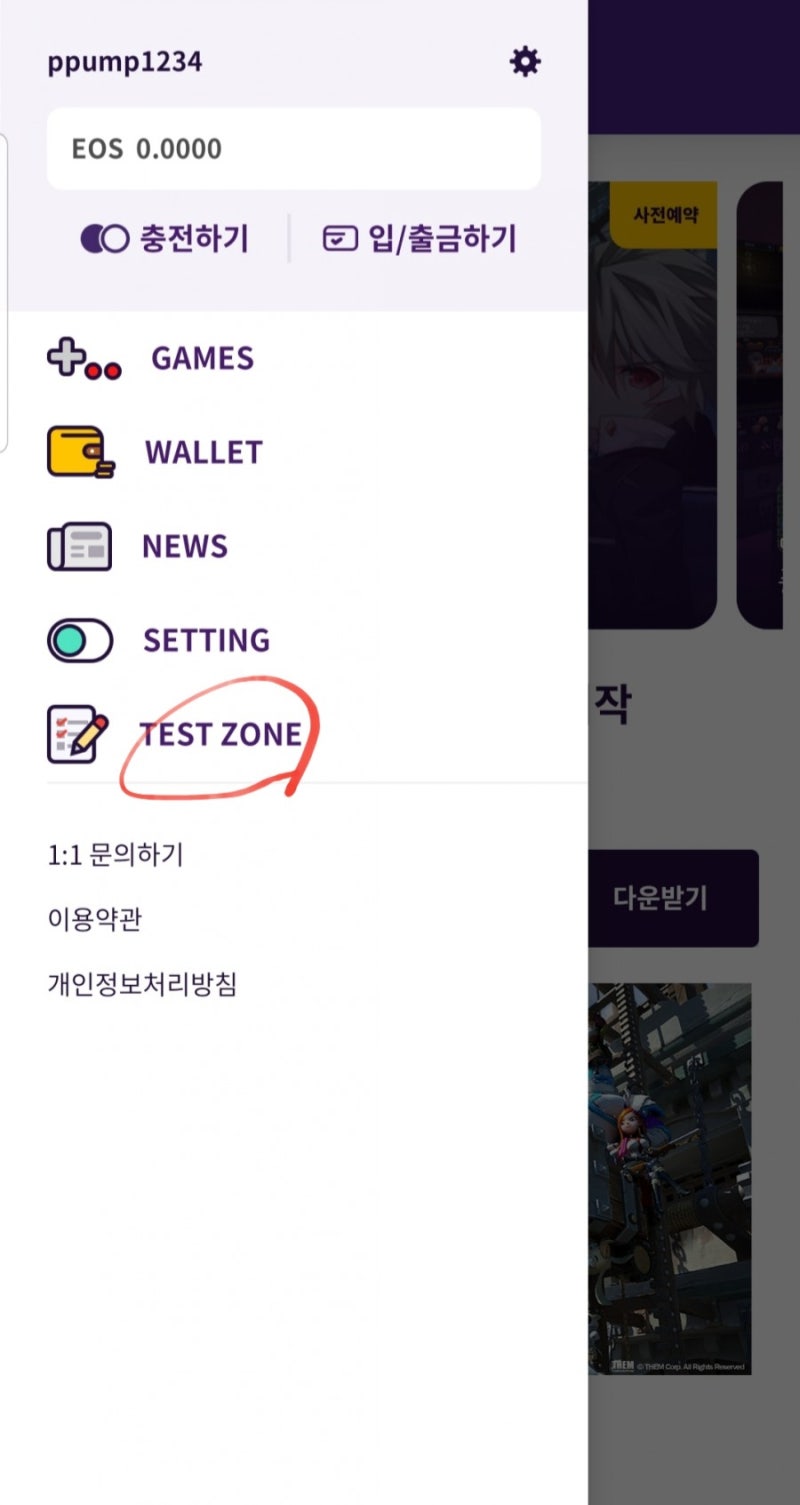Select the clipboard-and-pencil icon beside TEST ZONE
The width and height of the screenshot is (800, 1505).
(x=78, y=733)
